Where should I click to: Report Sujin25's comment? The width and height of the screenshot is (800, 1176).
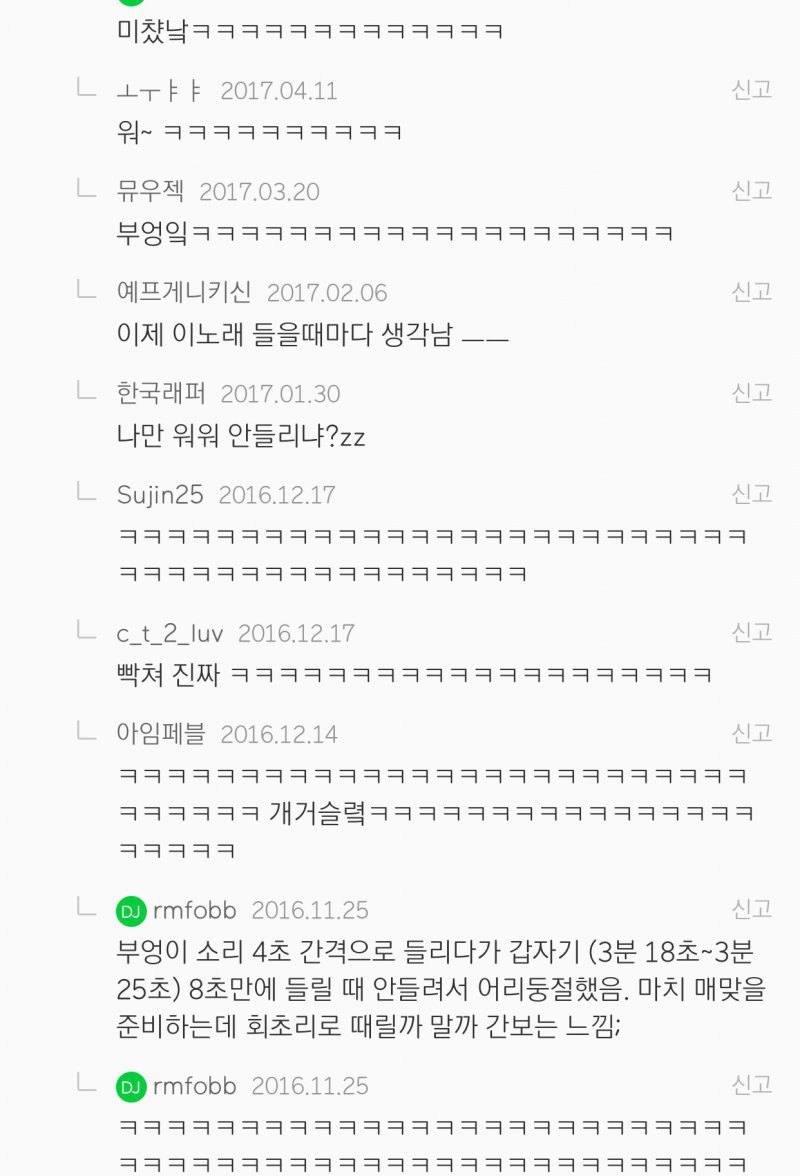pos(751,493)
